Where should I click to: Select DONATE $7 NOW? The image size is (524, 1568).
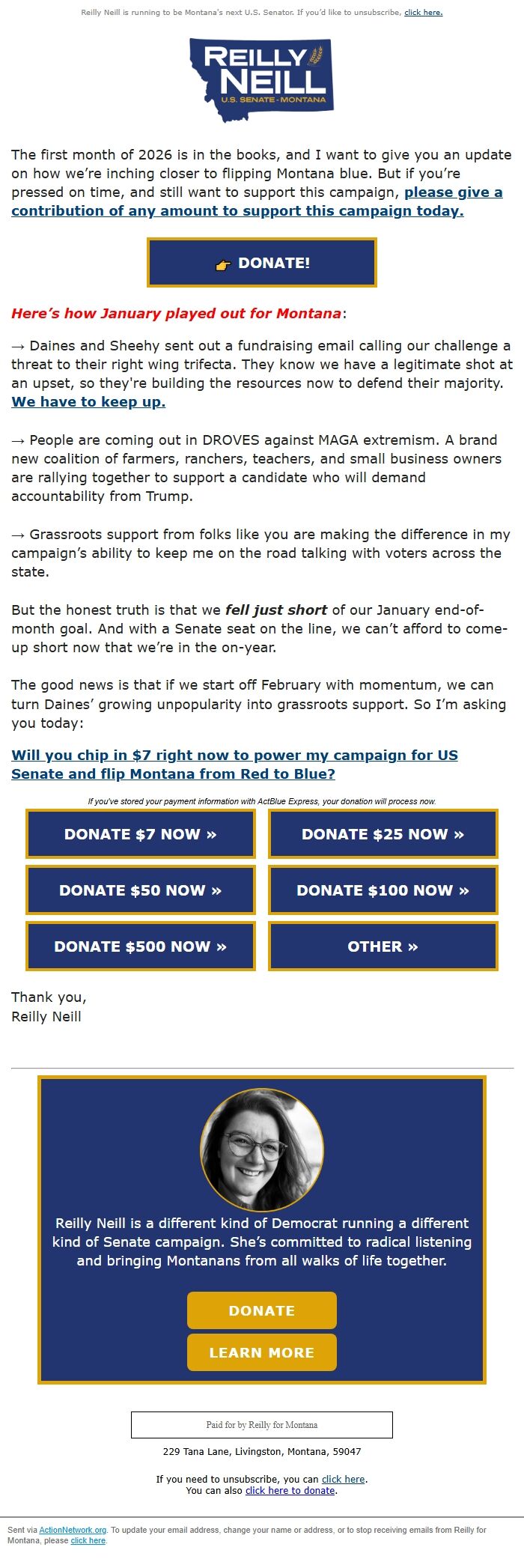pos(141,834)
